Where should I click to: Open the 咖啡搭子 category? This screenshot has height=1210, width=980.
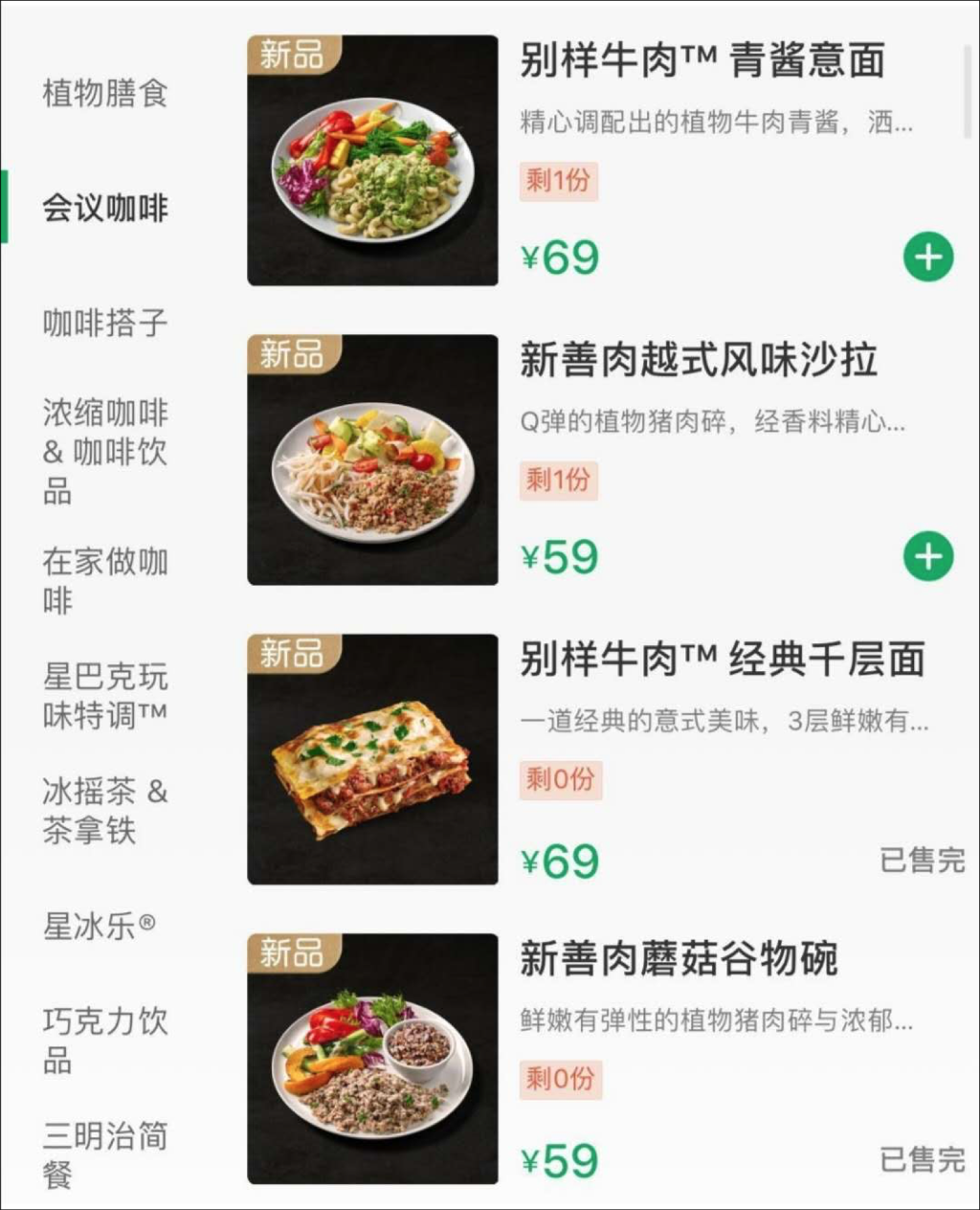[x=104, y=323]
